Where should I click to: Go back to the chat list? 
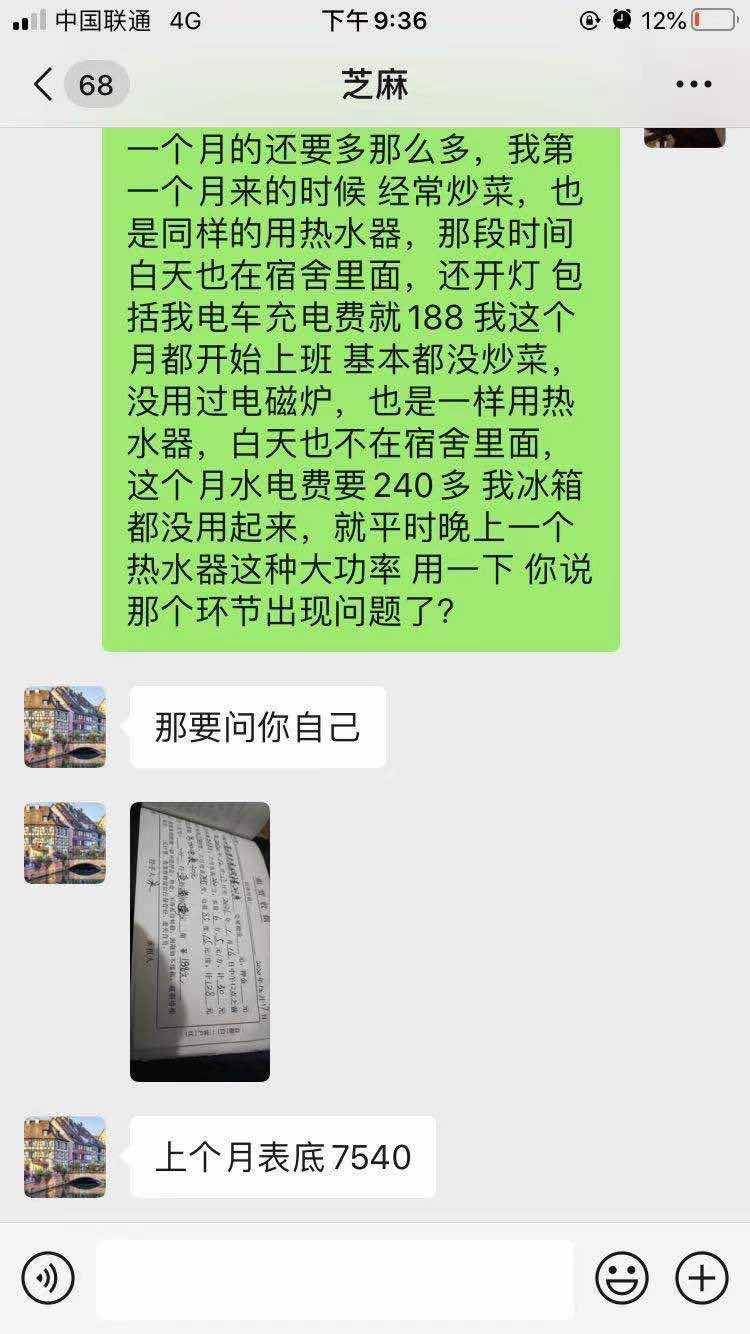pyautogui.click(x=45, y=85)
